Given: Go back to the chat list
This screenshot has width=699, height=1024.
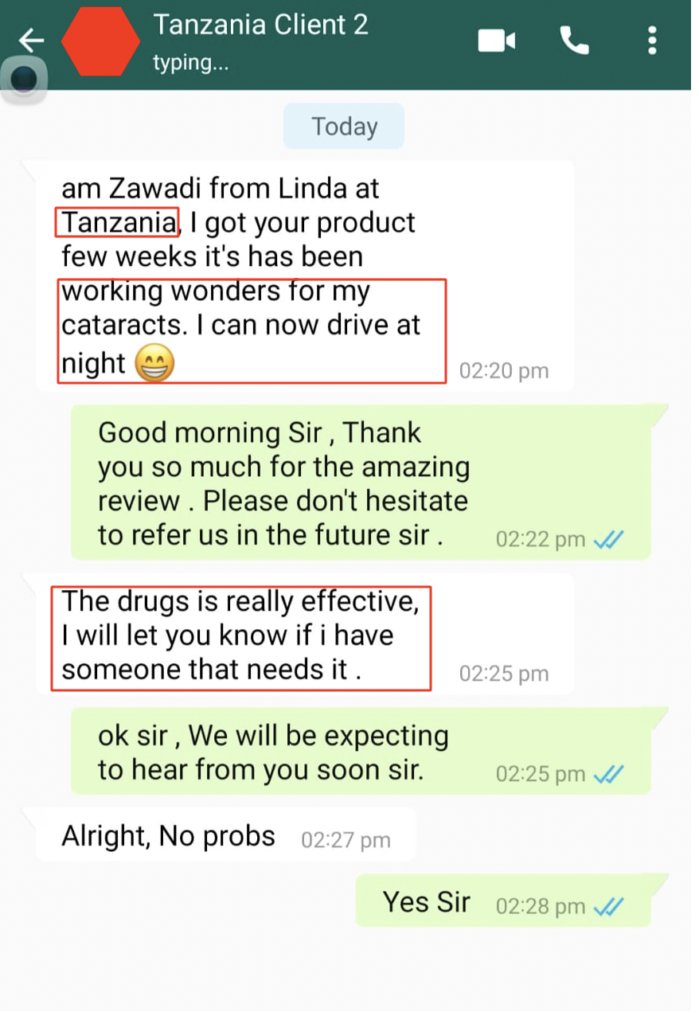Looking at the screenshot, I should click(x=31, y=40).
